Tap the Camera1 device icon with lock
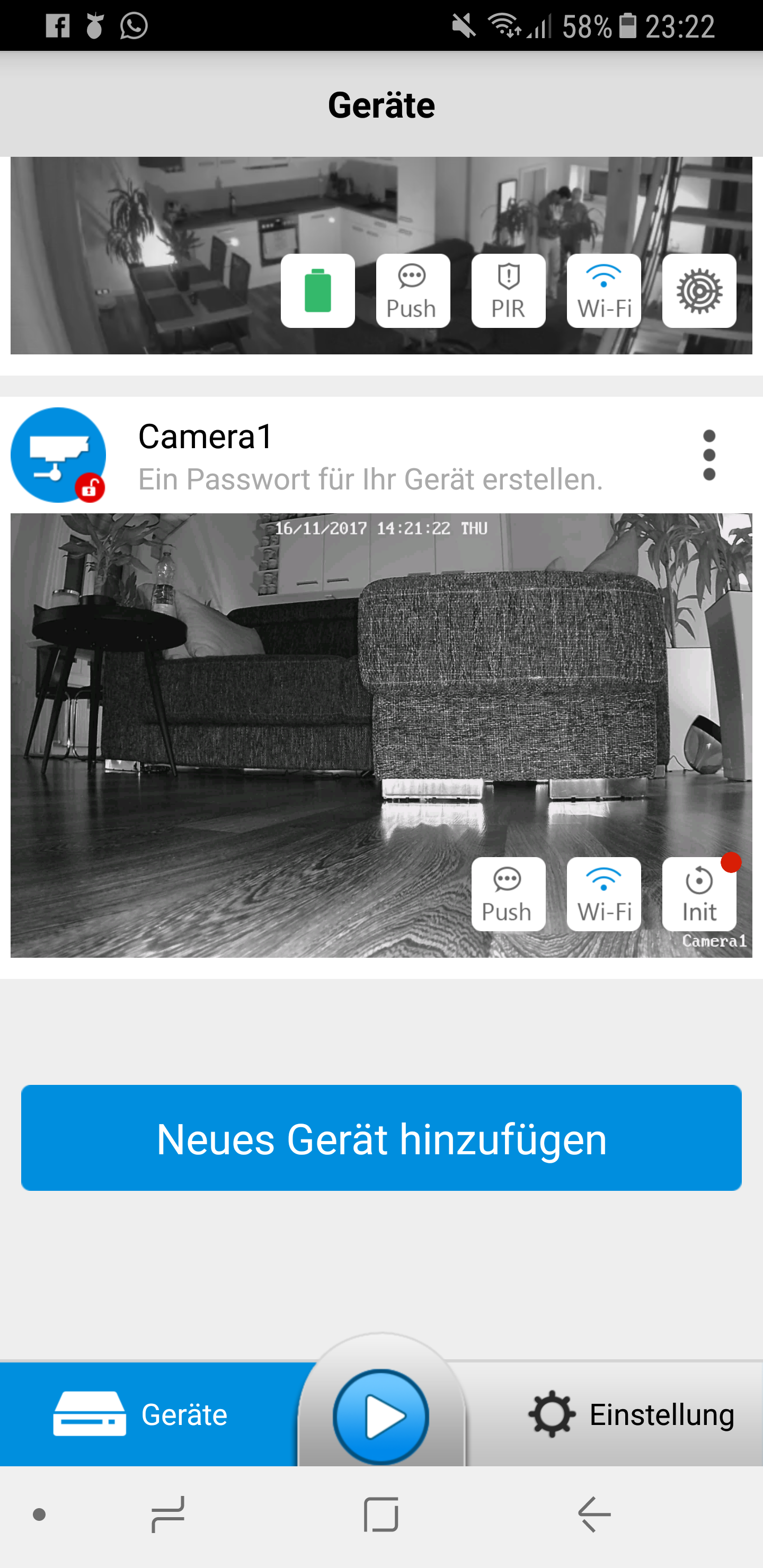The width and height of the screenshot is (763, 1568). click(x=58, y=456)
